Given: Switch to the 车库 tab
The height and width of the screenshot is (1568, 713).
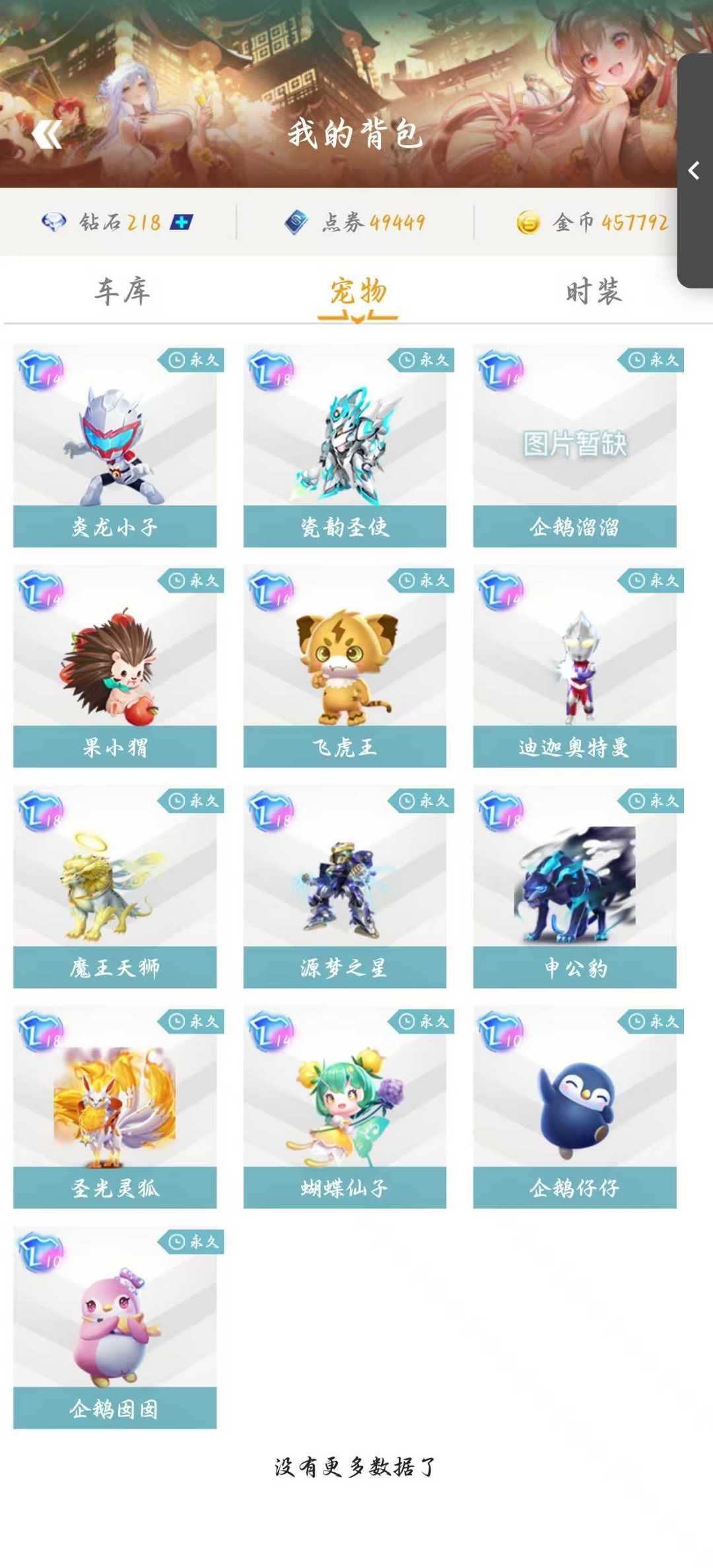Looking at the screenshot, I should coord(123,291).
